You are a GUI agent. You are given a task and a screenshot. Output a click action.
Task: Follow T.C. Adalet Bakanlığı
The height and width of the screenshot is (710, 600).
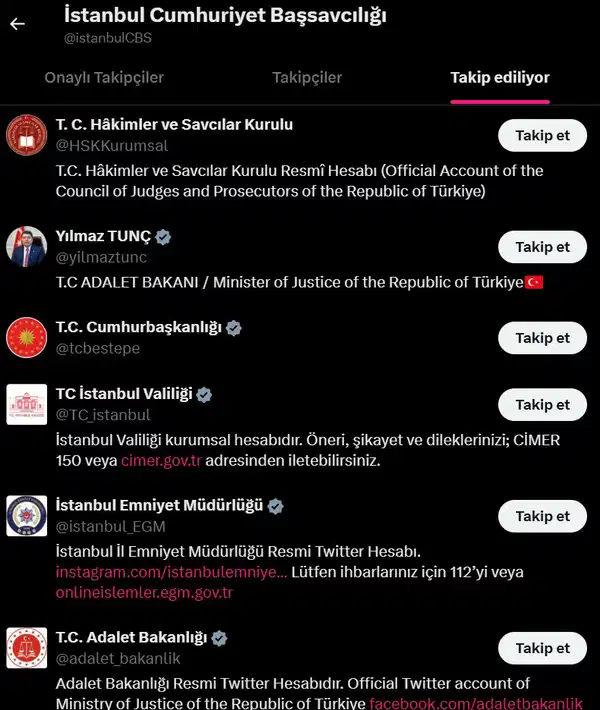[x=542, y=648]
